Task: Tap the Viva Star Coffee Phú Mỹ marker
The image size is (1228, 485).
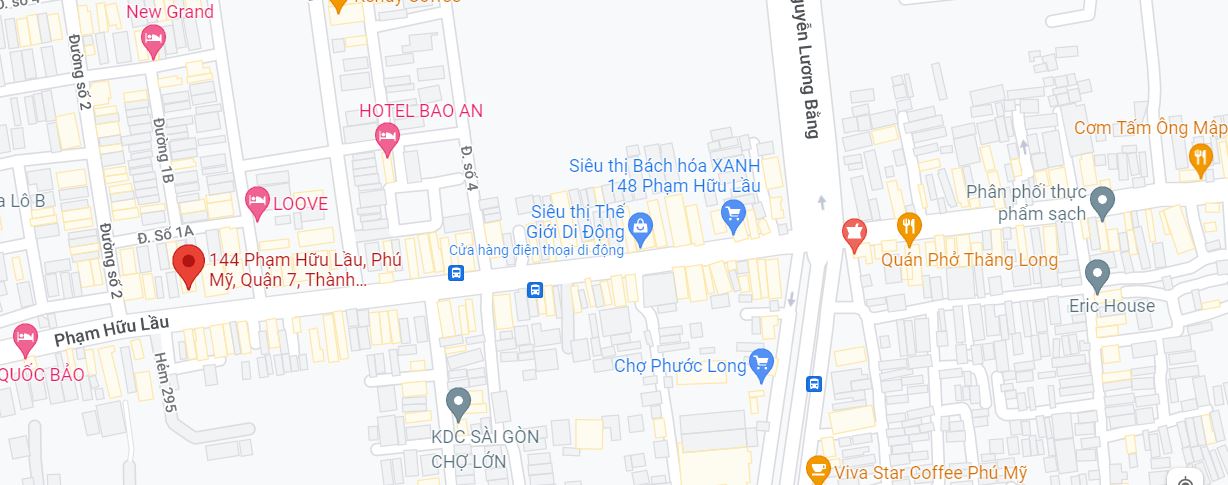Action: coord(817,468)
